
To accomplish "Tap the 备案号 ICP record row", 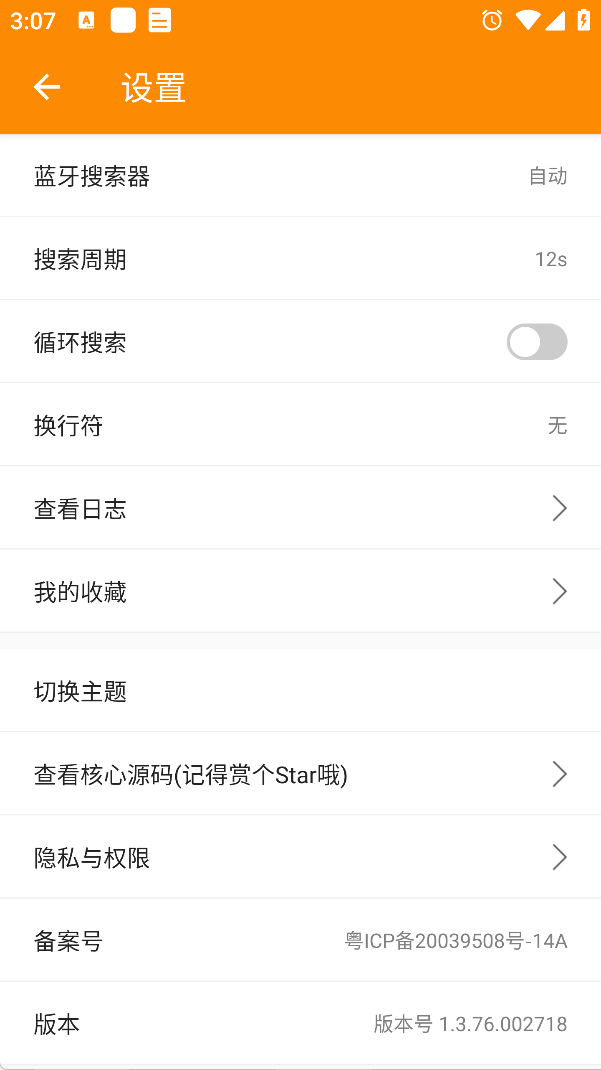I will click(x=300, y=940).
